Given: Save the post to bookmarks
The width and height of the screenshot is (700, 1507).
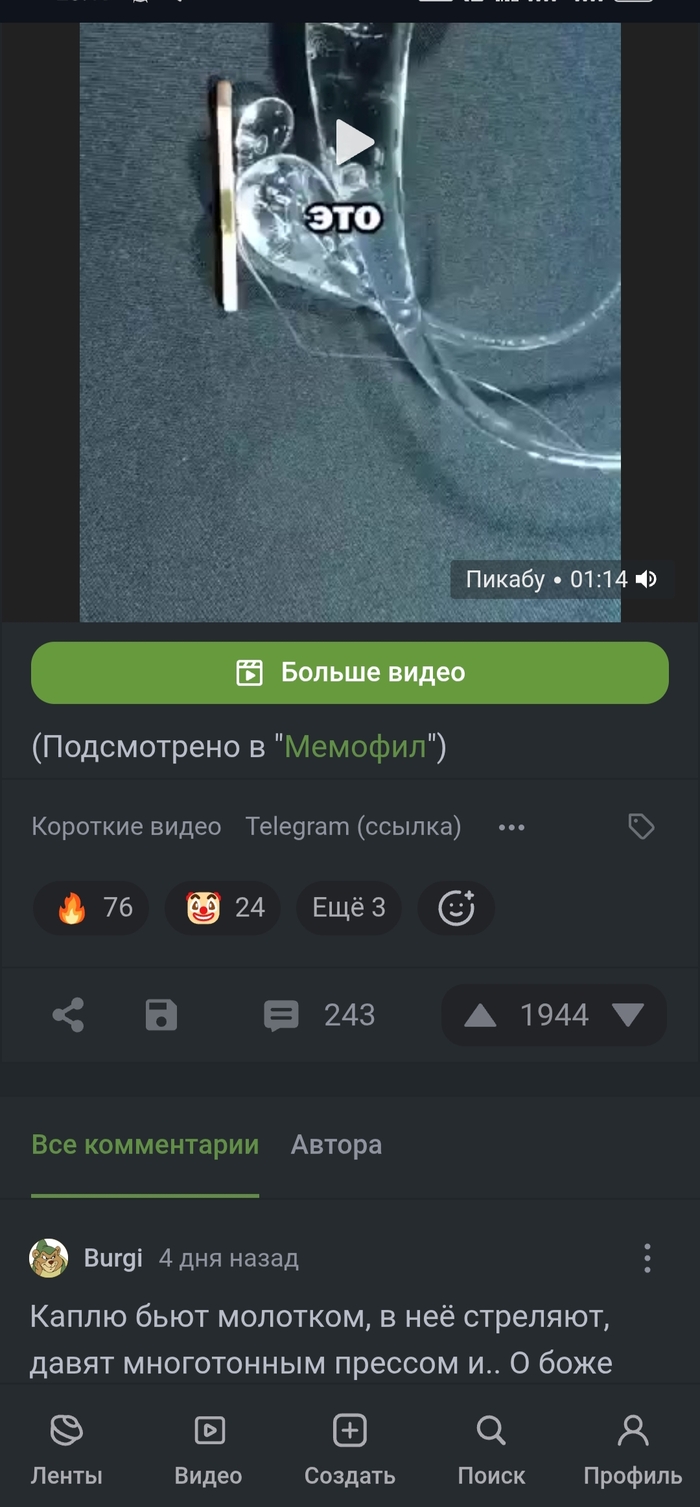Looking at the screenshot, I should click(x=161, y=1016).
